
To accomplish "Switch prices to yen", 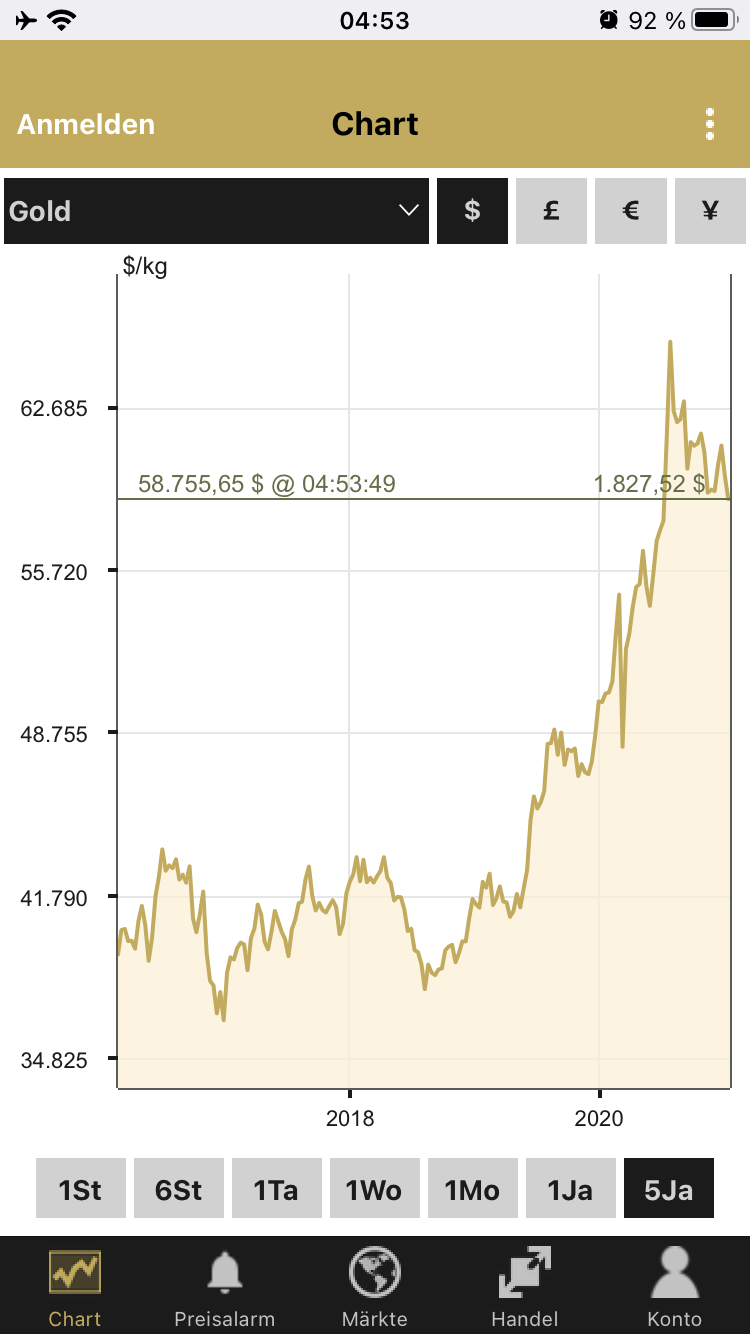I will (x=710, y=211).
